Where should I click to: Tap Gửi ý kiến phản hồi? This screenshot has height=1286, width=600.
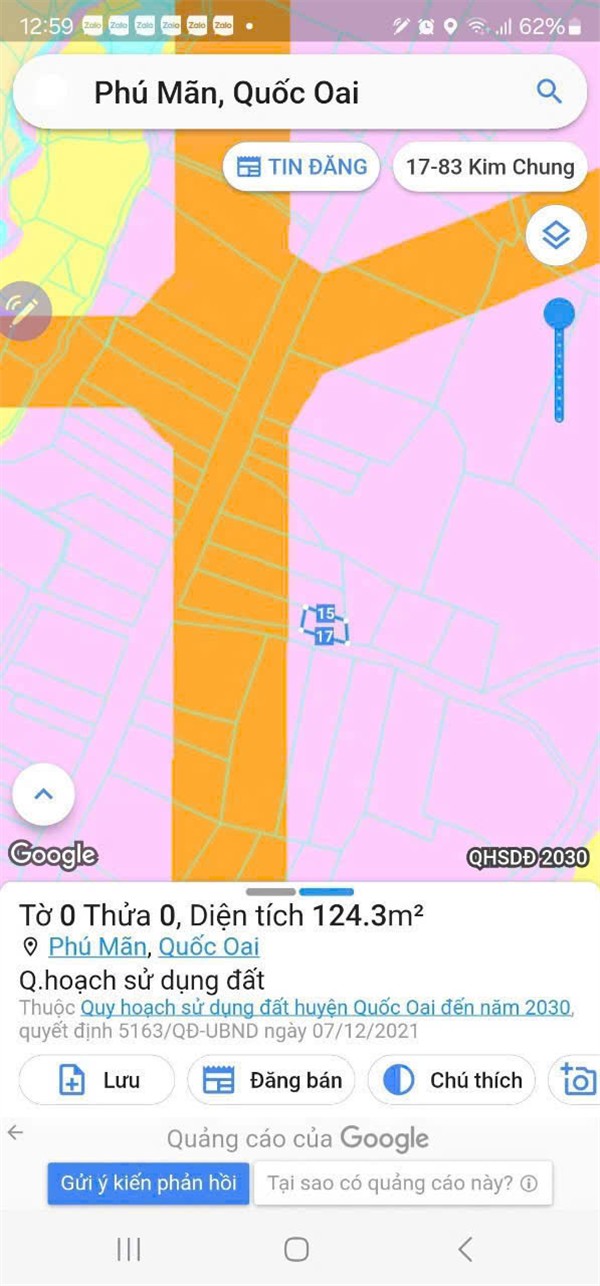pyautogui.click(x=147, y=1184)
